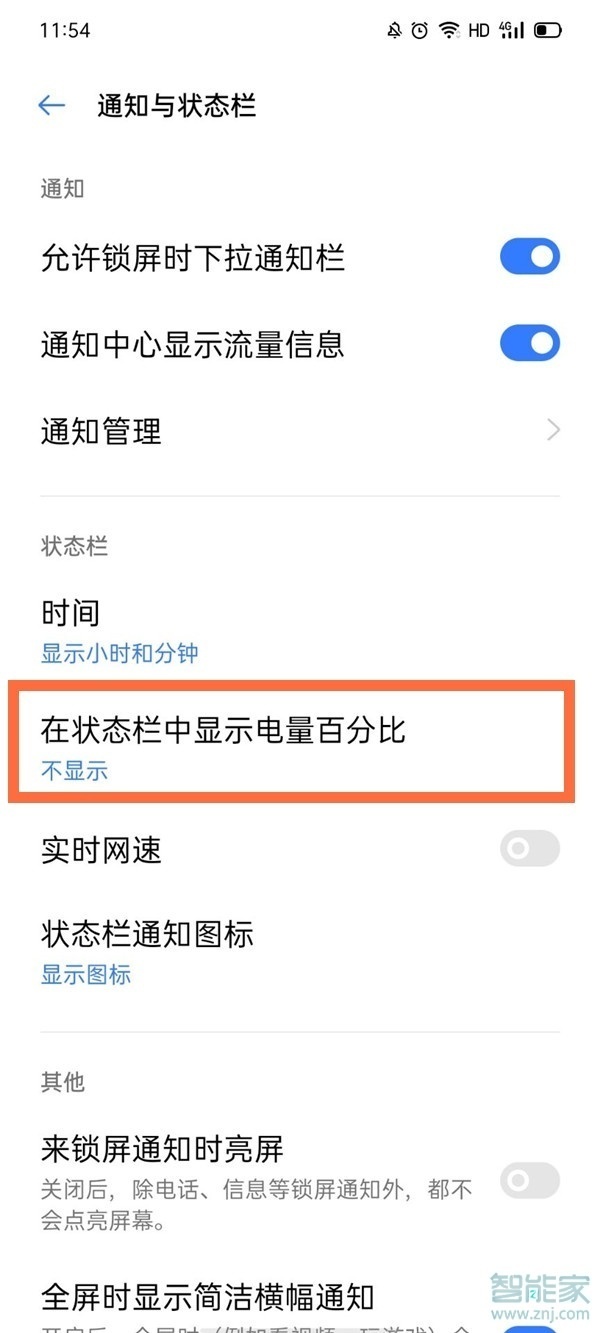Open 通知管理 settings
The height and width of the screenshot is (1333, 600).
[x=300, y=431]
